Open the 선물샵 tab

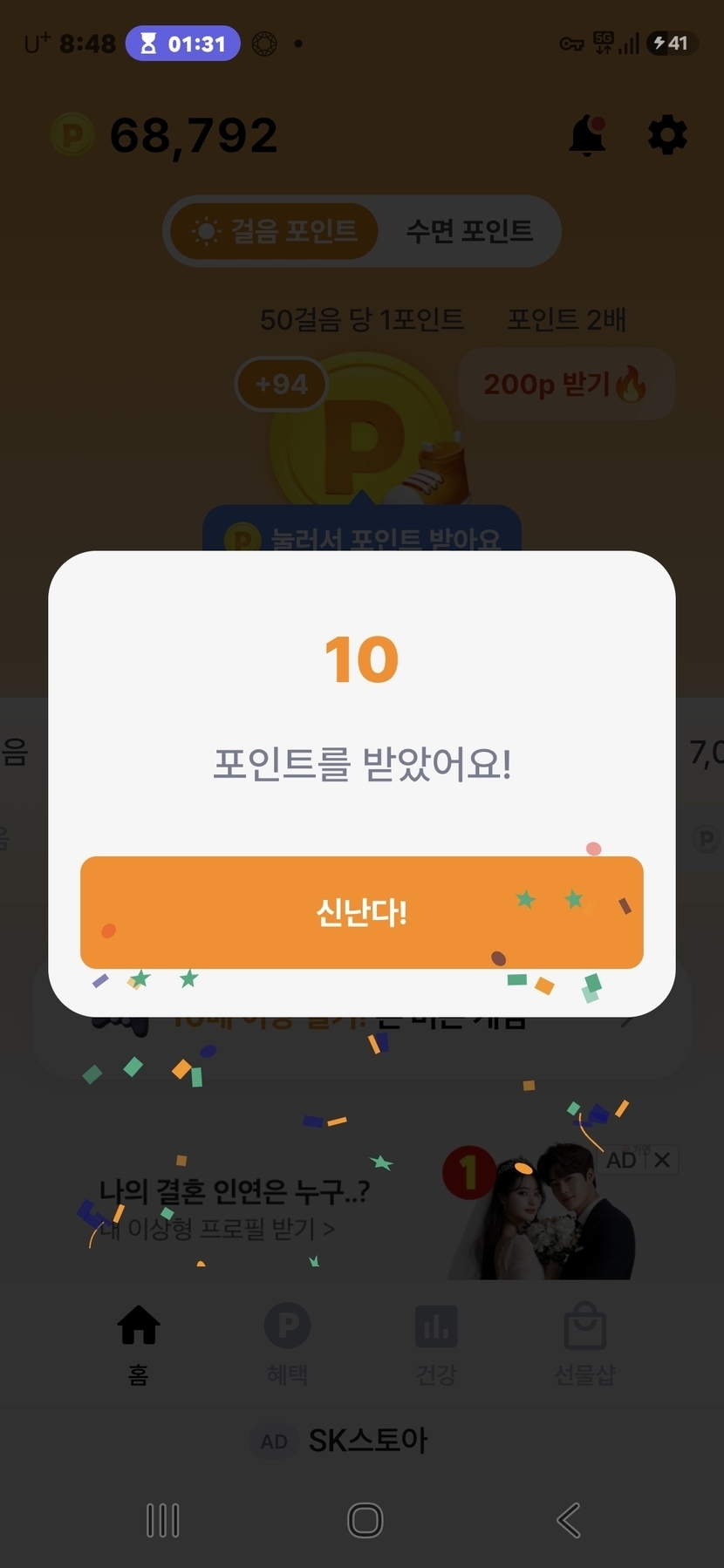[585, 1341]
